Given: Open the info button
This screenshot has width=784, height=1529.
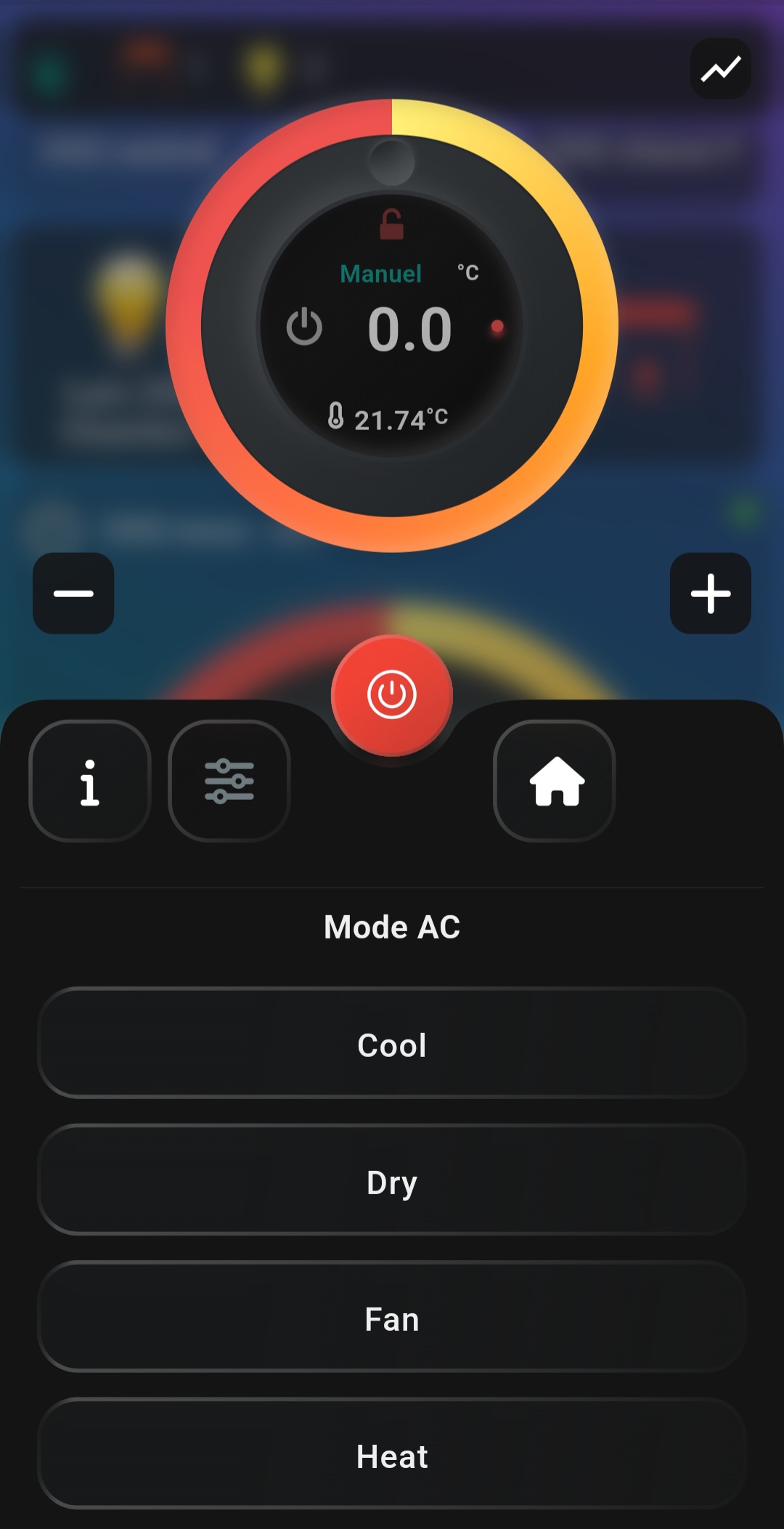Looking at the screenshot, I should (90, 781).
